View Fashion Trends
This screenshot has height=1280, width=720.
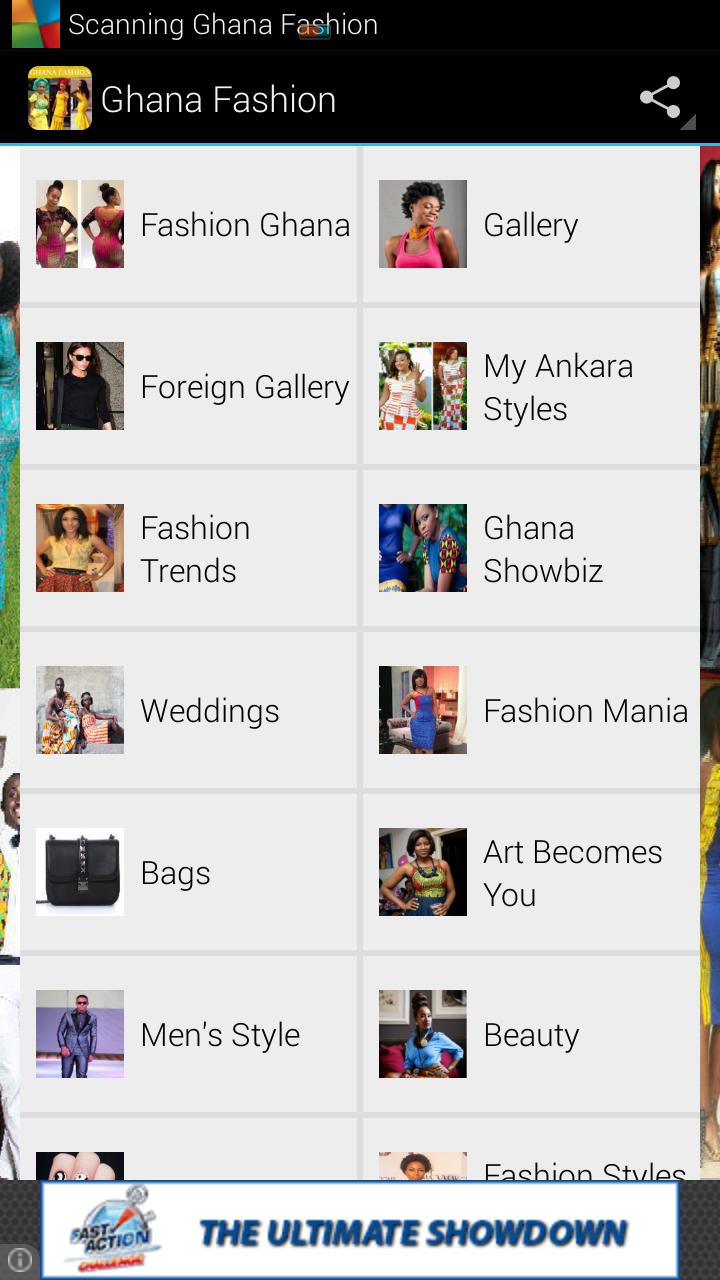point(189,549)
